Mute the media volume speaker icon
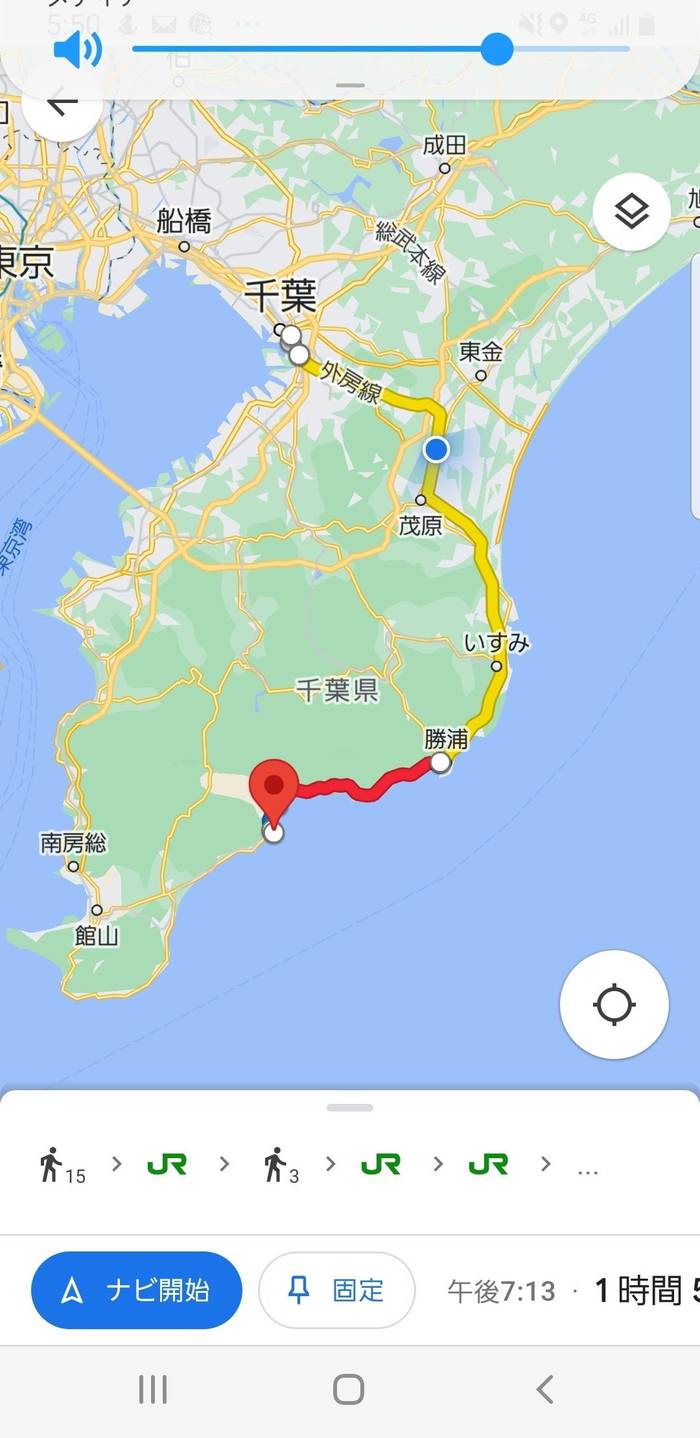 point(77,49)
